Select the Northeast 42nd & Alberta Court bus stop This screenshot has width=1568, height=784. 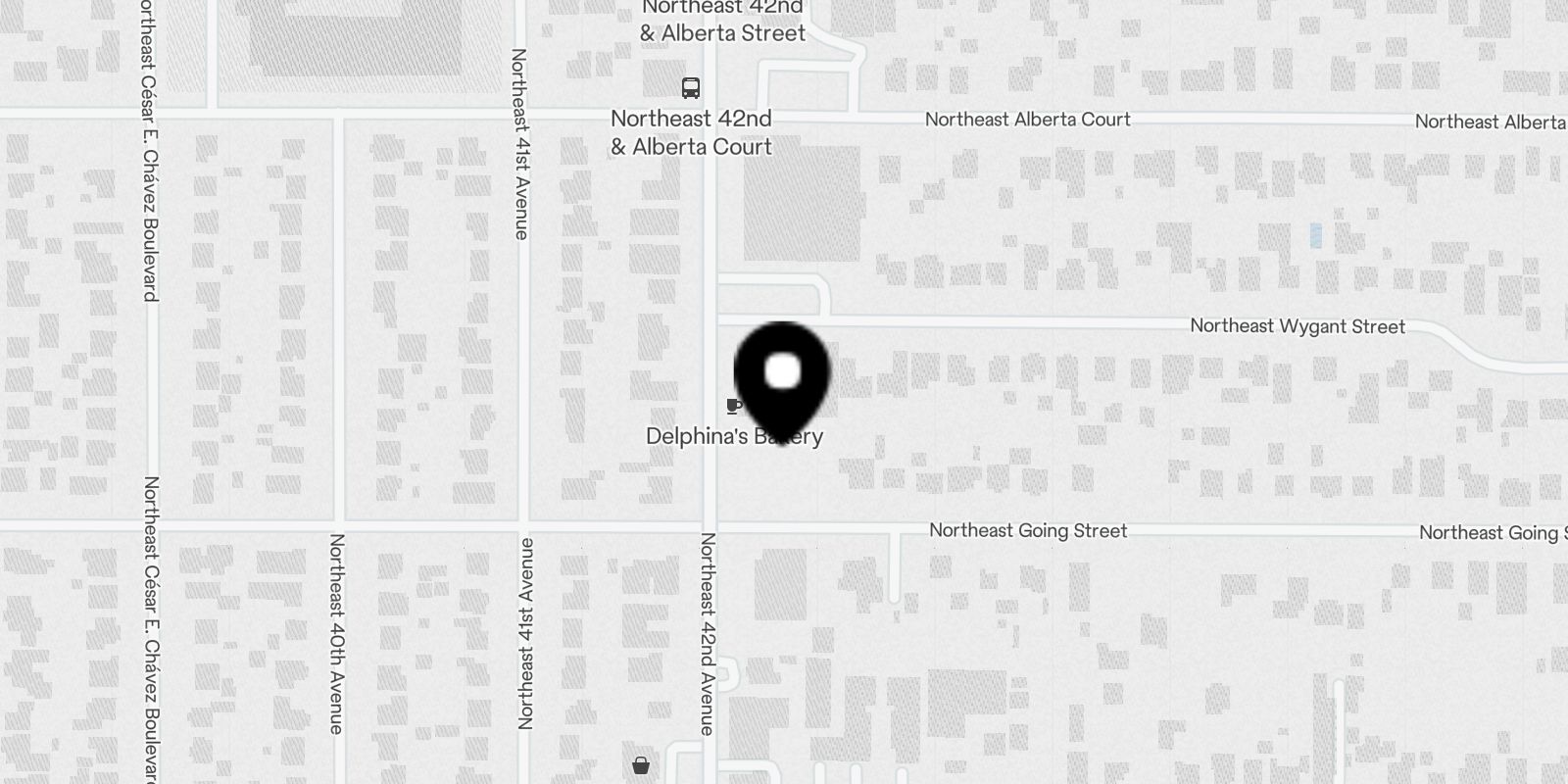tap(691, 88)
